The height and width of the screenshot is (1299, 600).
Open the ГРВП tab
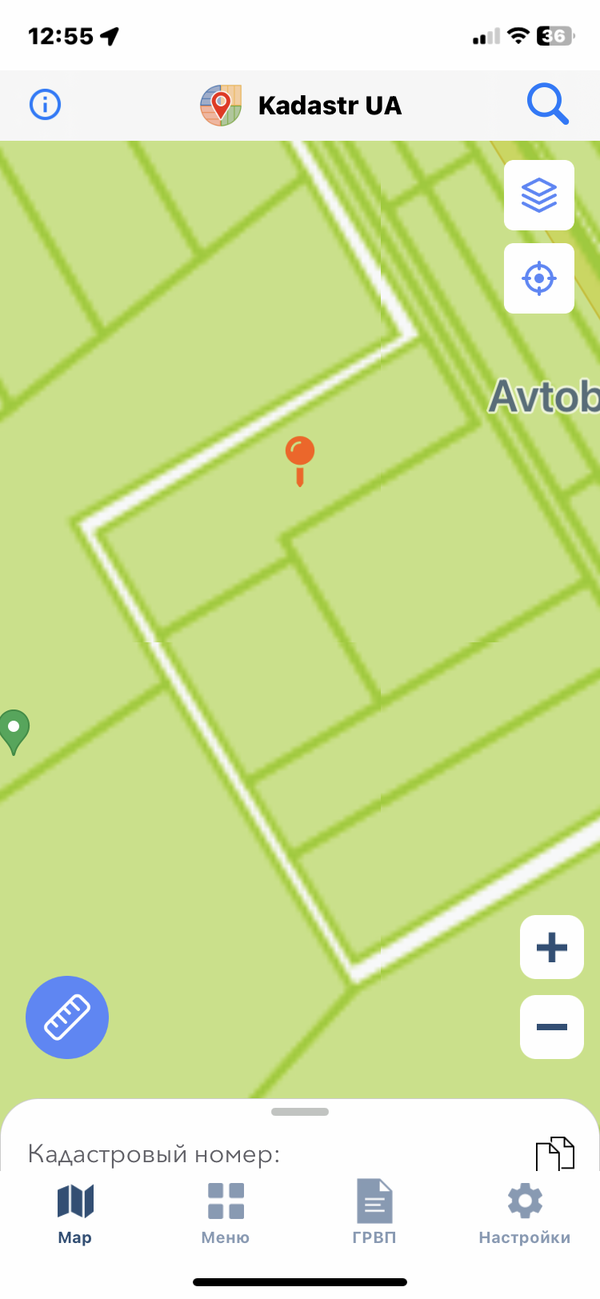click(x=375, y=1214)
